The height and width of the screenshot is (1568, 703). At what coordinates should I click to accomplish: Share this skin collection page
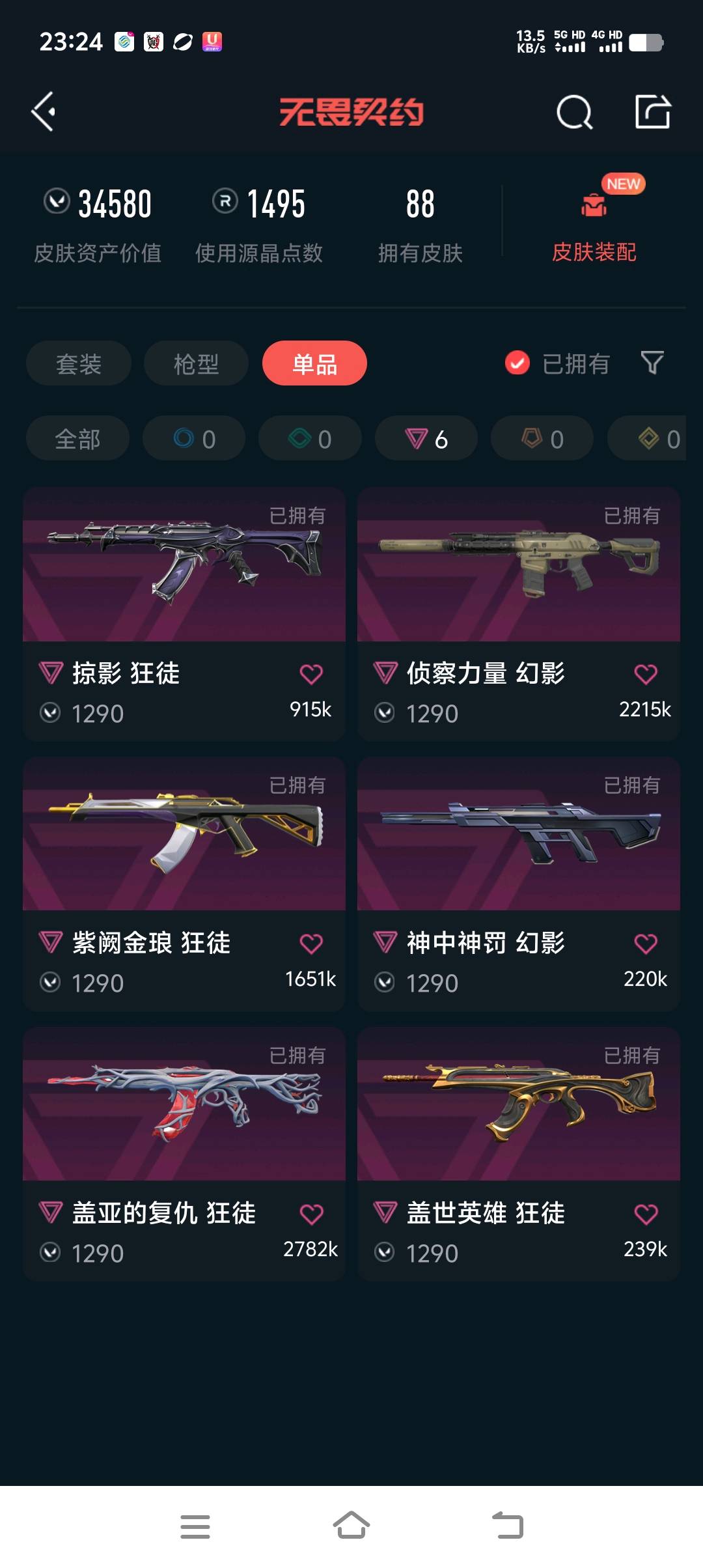point(652,112)
